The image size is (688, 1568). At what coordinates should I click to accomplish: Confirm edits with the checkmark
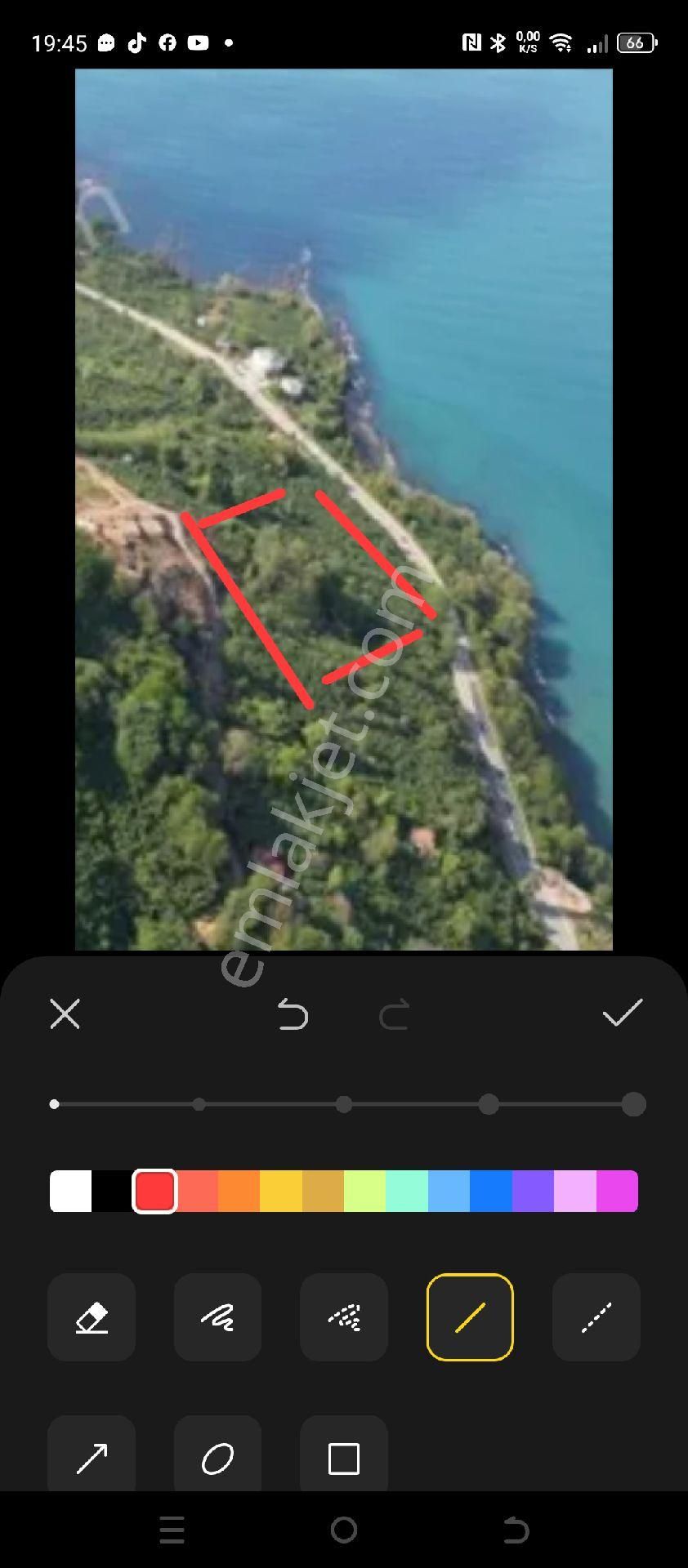pyautogui.click(x=623, y=1014)
